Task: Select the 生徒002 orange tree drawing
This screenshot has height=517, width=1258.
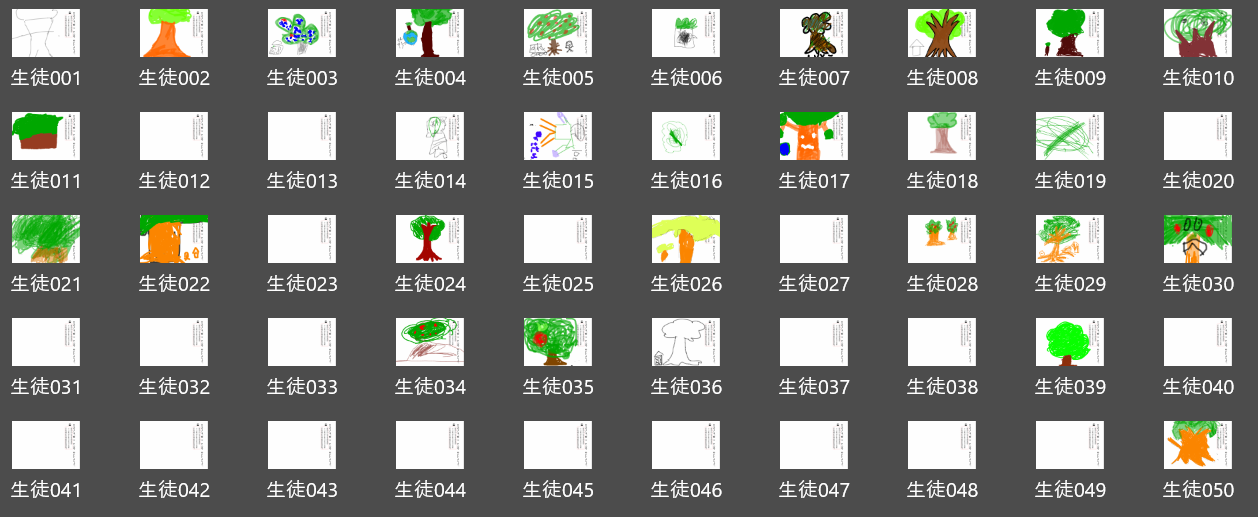Action: [x=174, y=33]
